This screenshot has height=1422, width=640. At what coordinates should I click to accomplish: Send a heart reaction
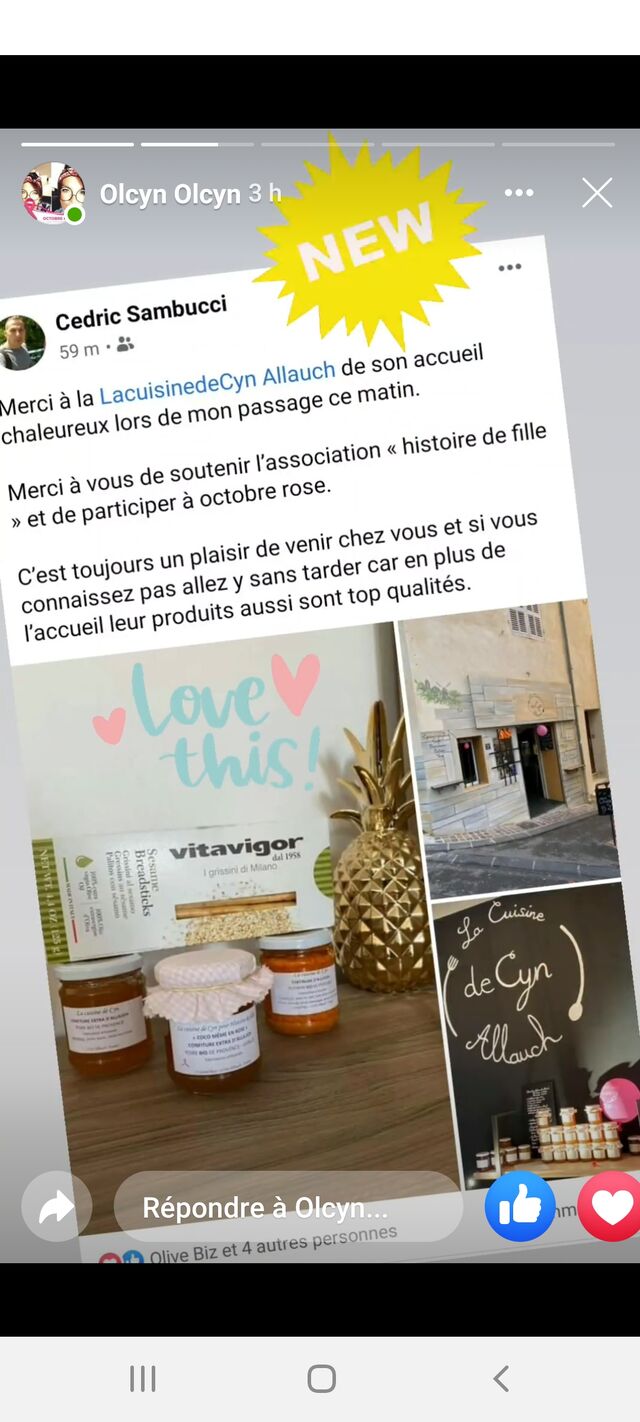(x=610, y=1207)
